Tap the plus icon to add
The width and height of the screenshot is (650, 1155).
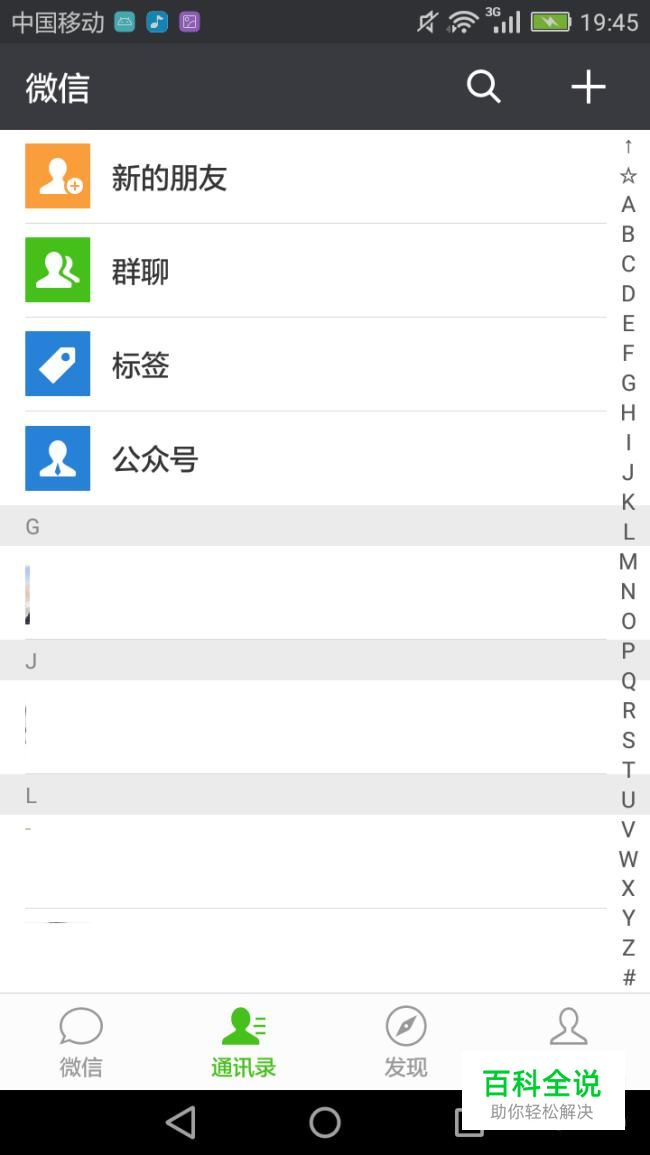point(588,87)
